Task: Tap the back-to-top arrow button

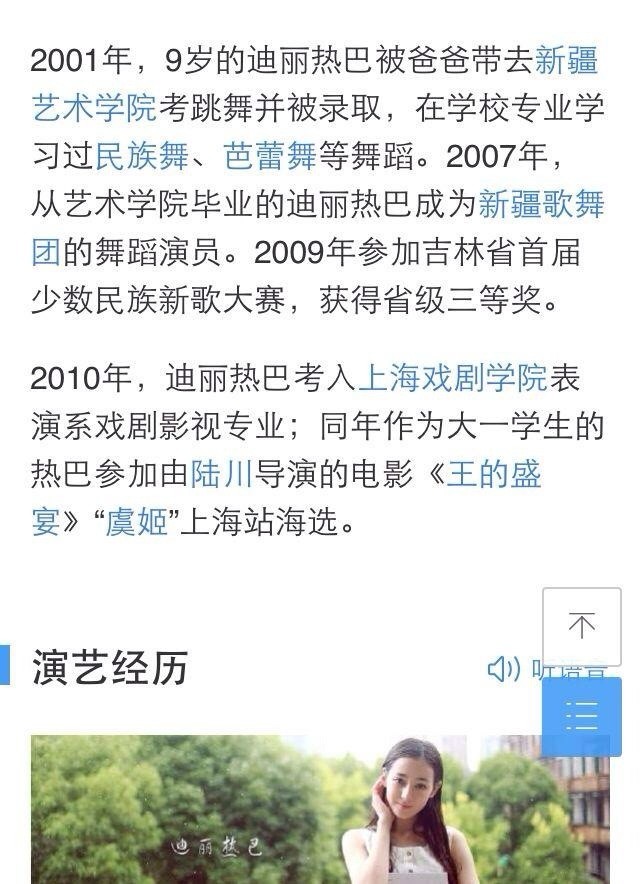Action: click(x=581, y=626)
